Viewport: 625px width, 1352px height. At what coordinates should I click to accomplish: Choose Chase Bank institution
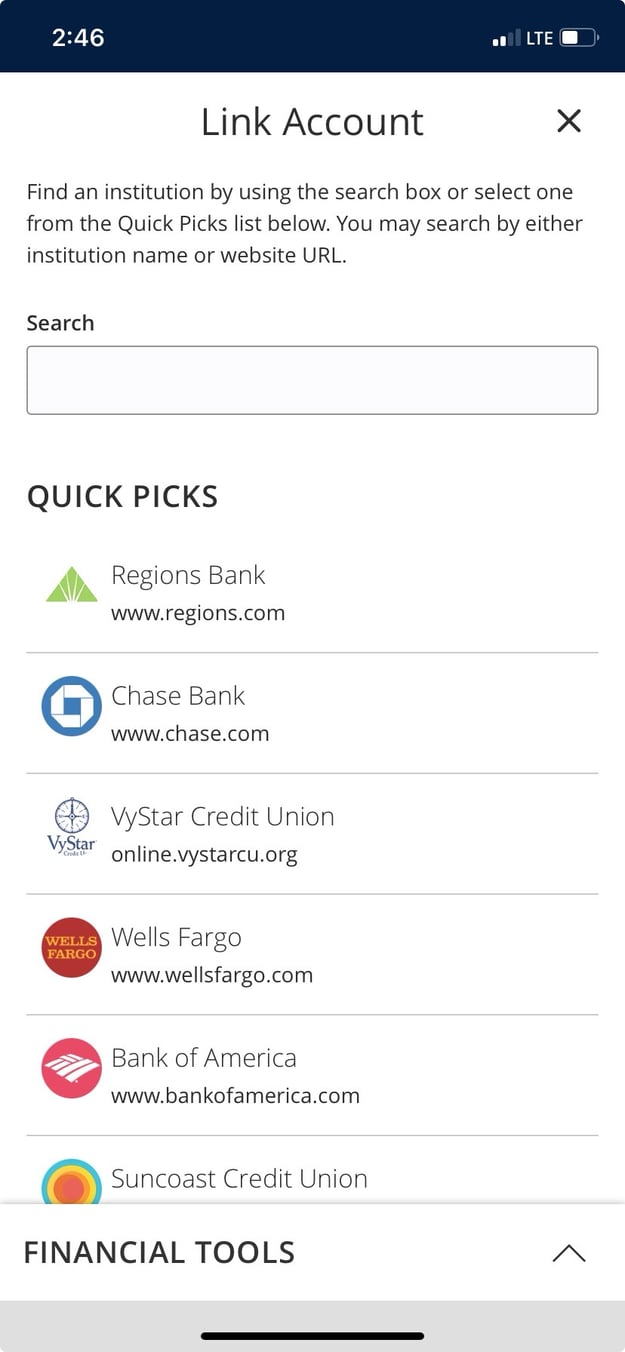tap(312, 713)
